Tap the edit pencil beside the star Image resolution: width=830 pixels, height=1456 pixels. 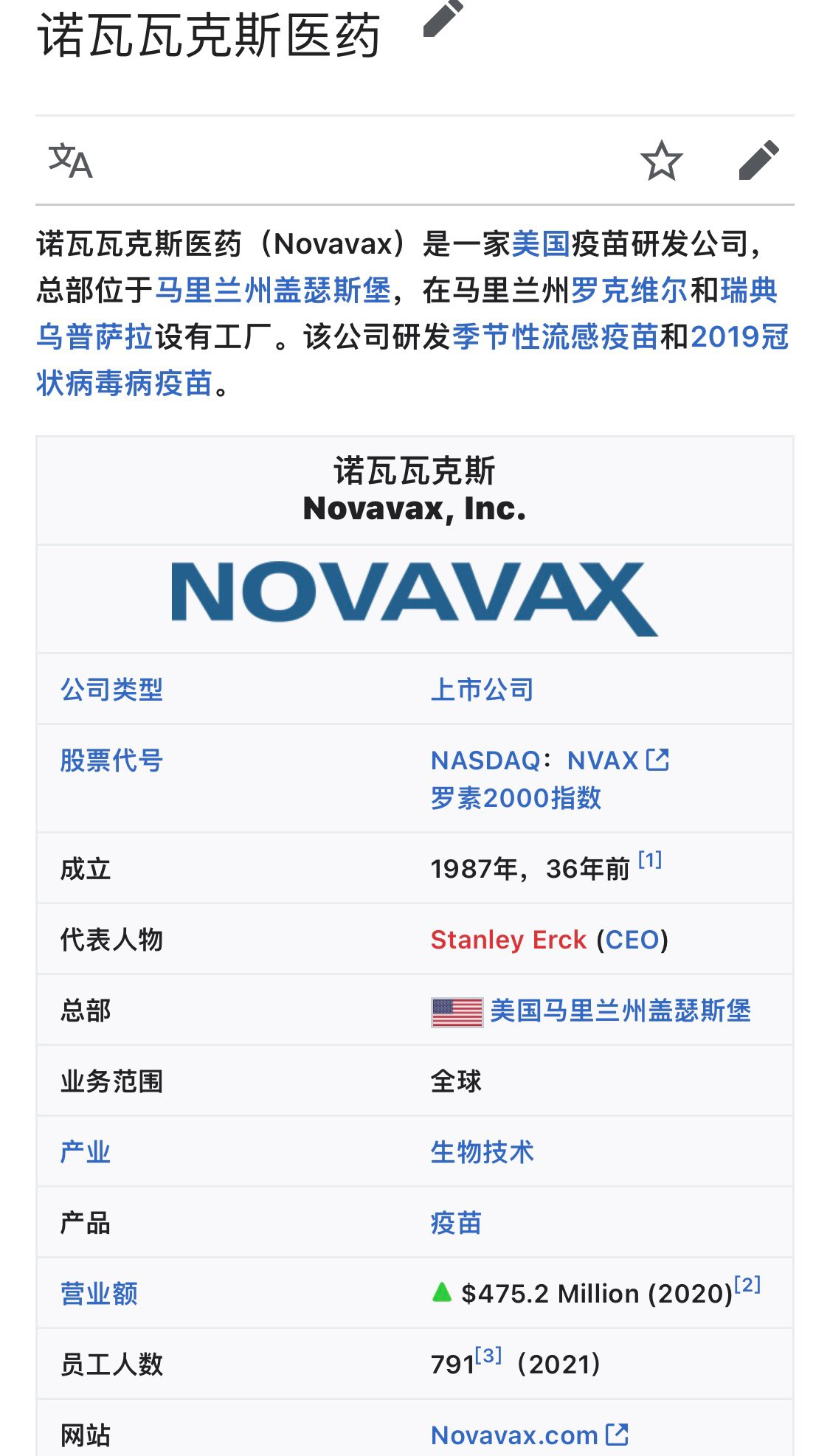(x=758, y=161)
